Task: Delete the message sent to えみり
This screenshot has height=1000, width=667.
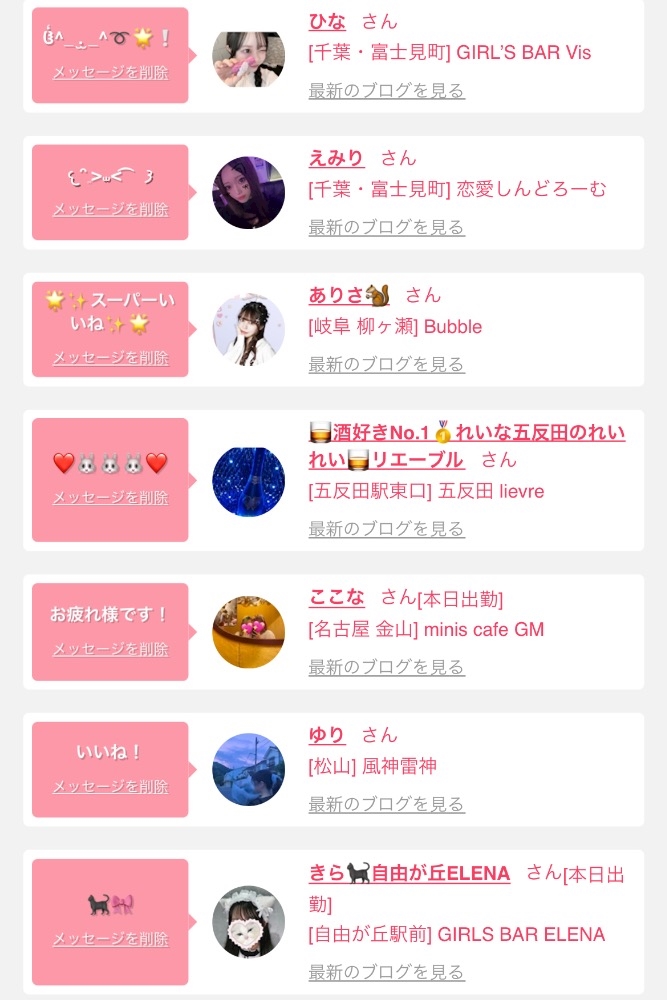Action: (x=110, y=209)
